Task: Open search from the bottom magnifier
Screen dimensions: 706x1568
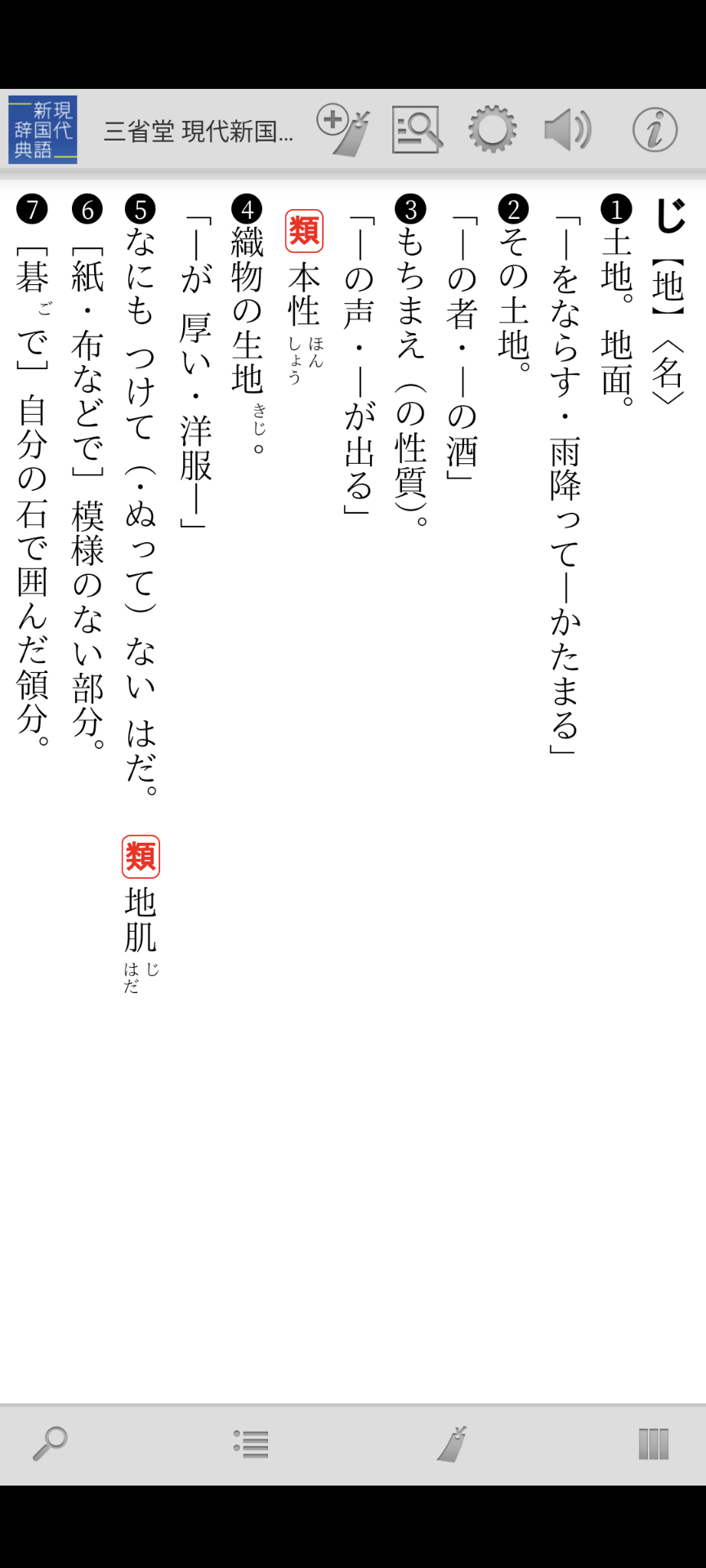Action: point(50,1443)
